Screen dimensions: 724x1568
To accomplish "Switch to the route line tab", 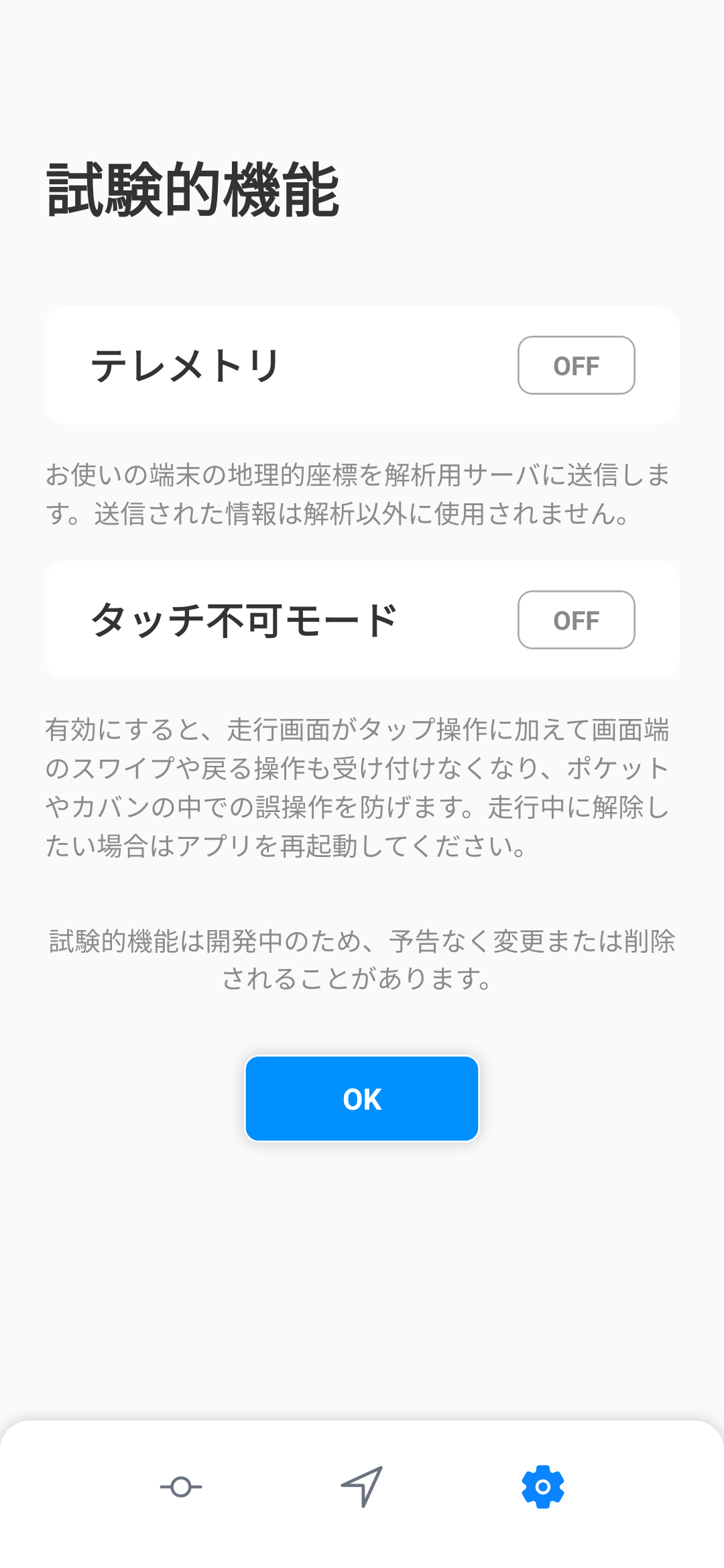I will [x=181, y=1487].
